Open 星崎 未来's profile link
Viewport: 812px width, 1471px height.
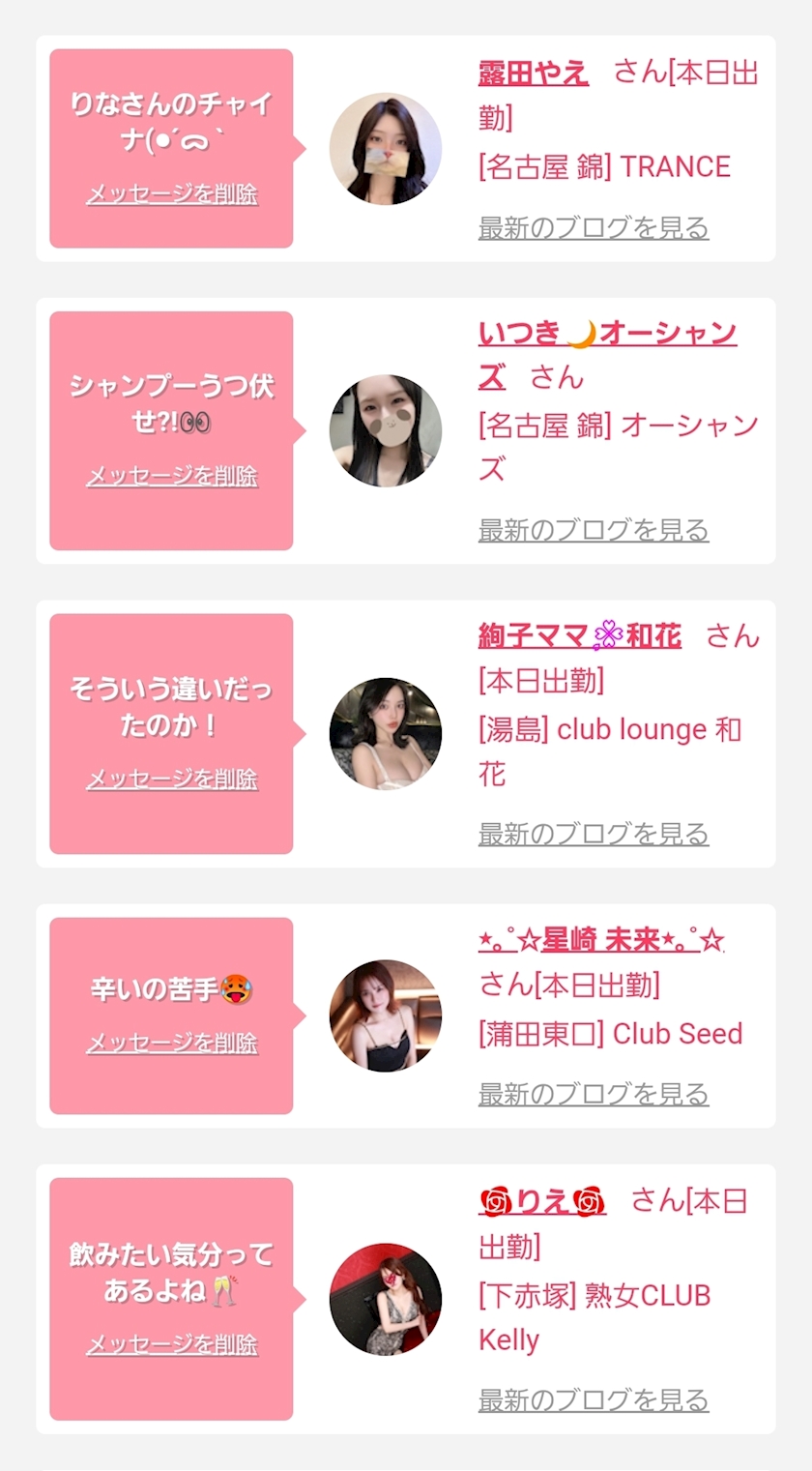[601, 939]
